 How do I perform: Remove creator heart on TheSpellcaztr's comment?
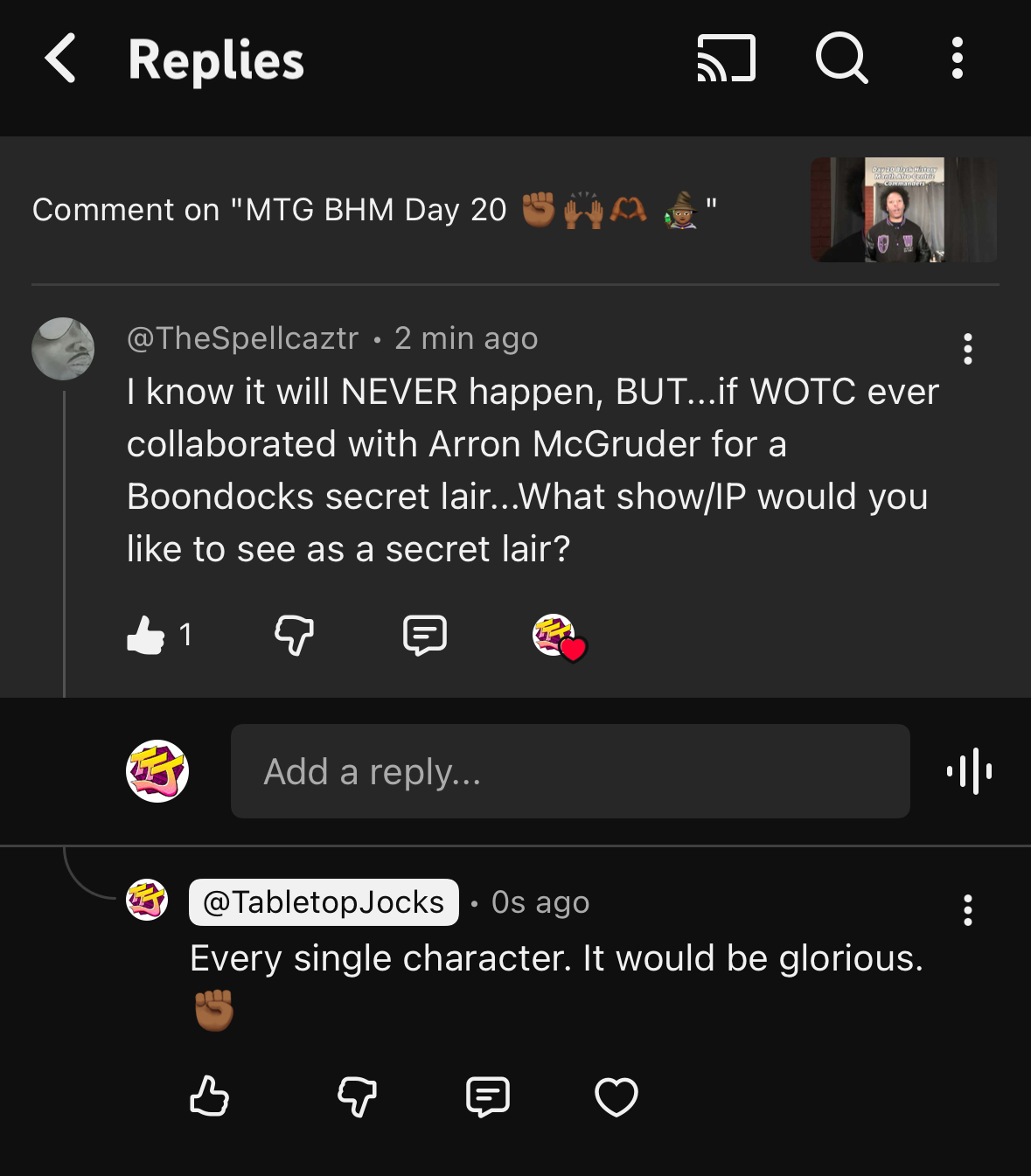(560, 637)
